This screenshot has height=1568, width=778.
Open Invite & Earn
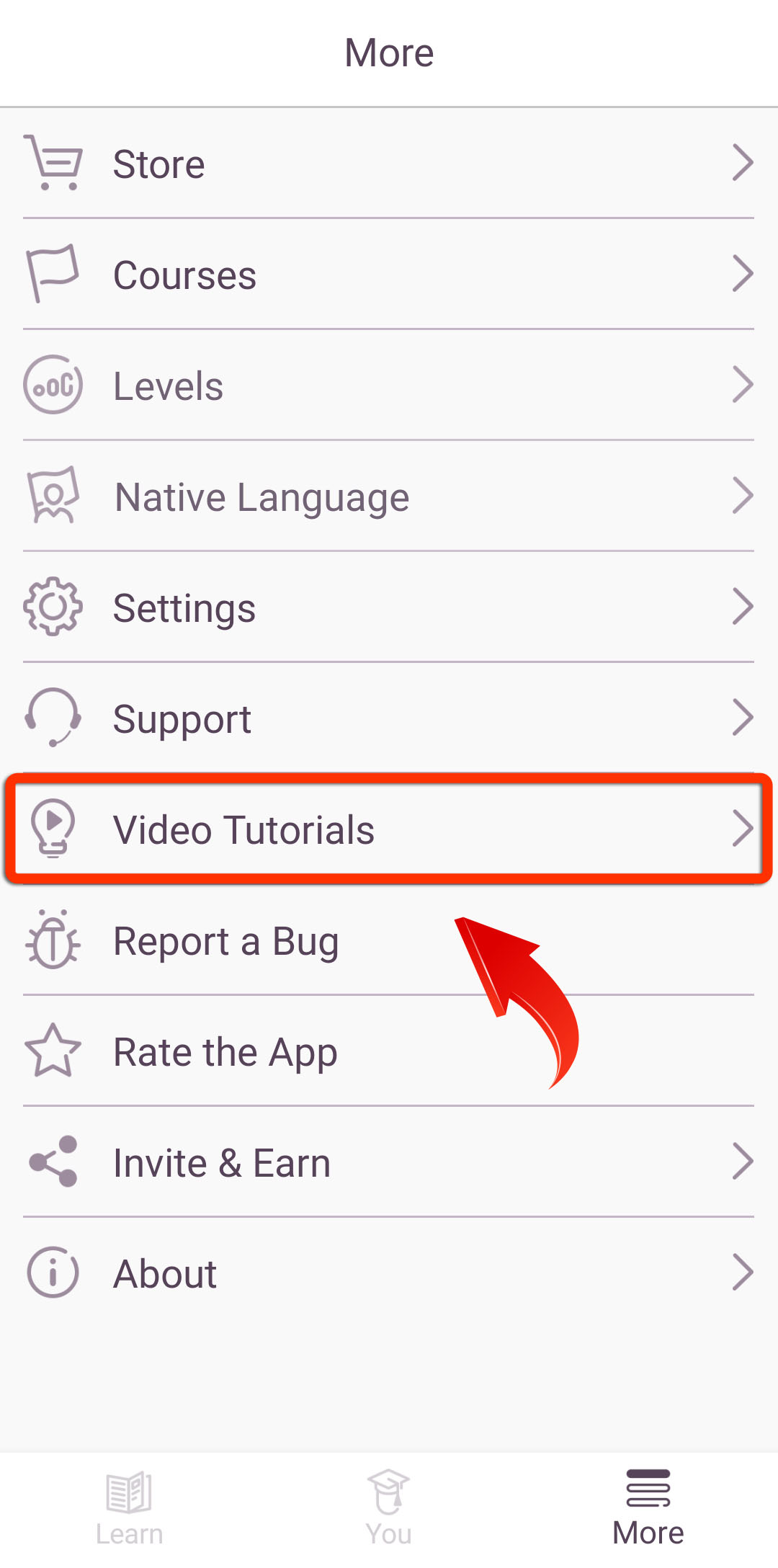point(389,1162)
